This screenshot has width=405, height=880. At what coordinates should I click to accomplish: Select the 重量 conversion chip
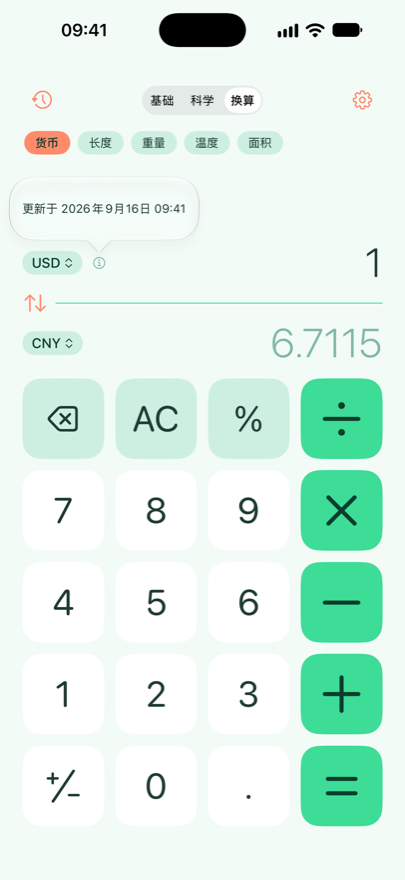point(154,143)
